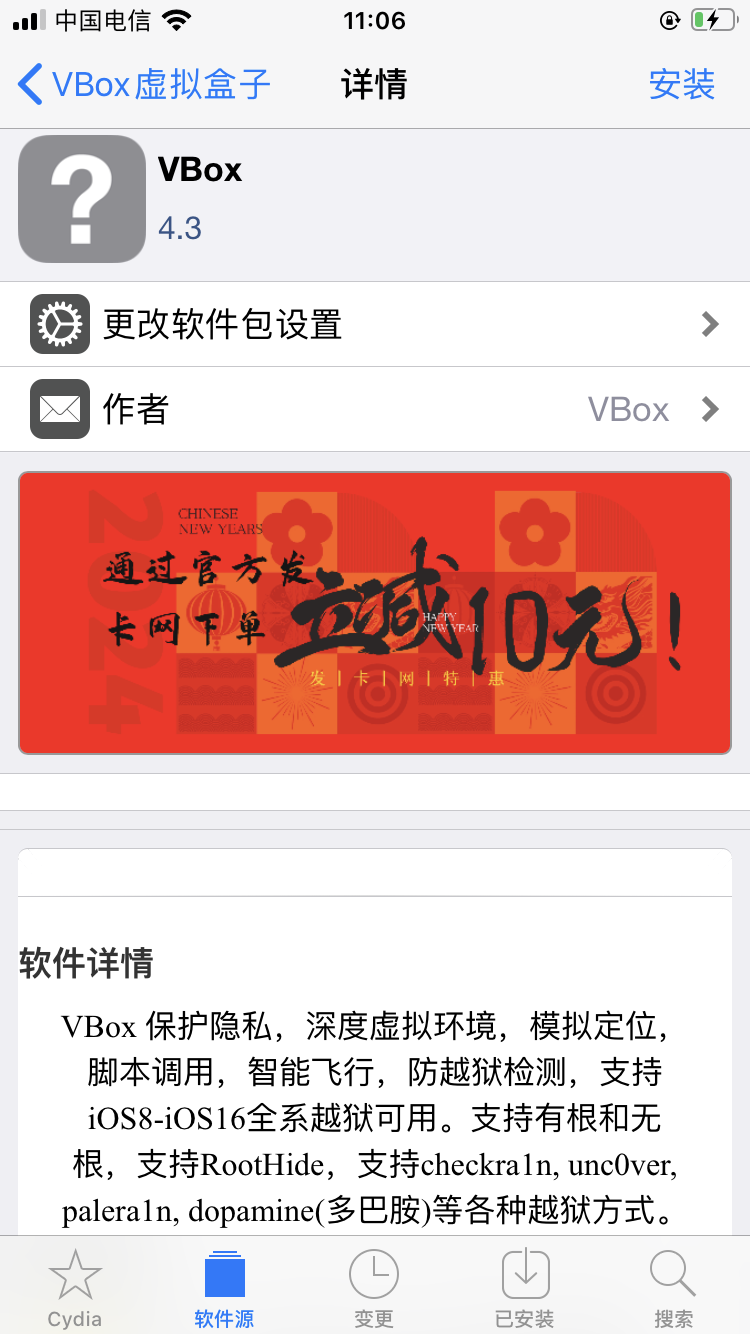This screenshot has height=1334, width=750.
Task: Select the 软件源 tab
Action: pyautogui.click(x=224, y=1286)
